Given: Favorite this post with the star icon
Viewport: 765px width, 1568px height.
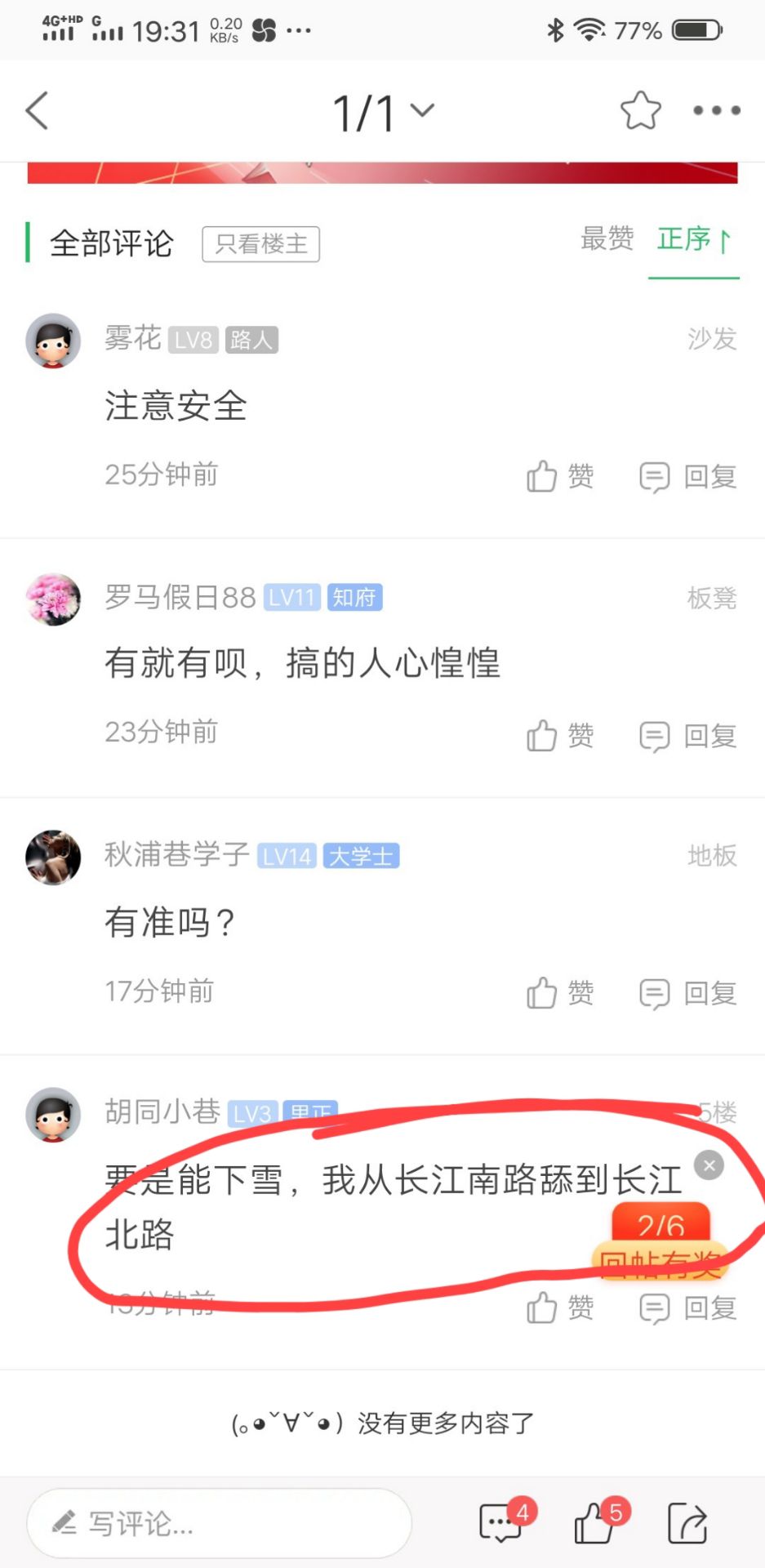Looking at the screenshot, I should (x=641, y=110).
